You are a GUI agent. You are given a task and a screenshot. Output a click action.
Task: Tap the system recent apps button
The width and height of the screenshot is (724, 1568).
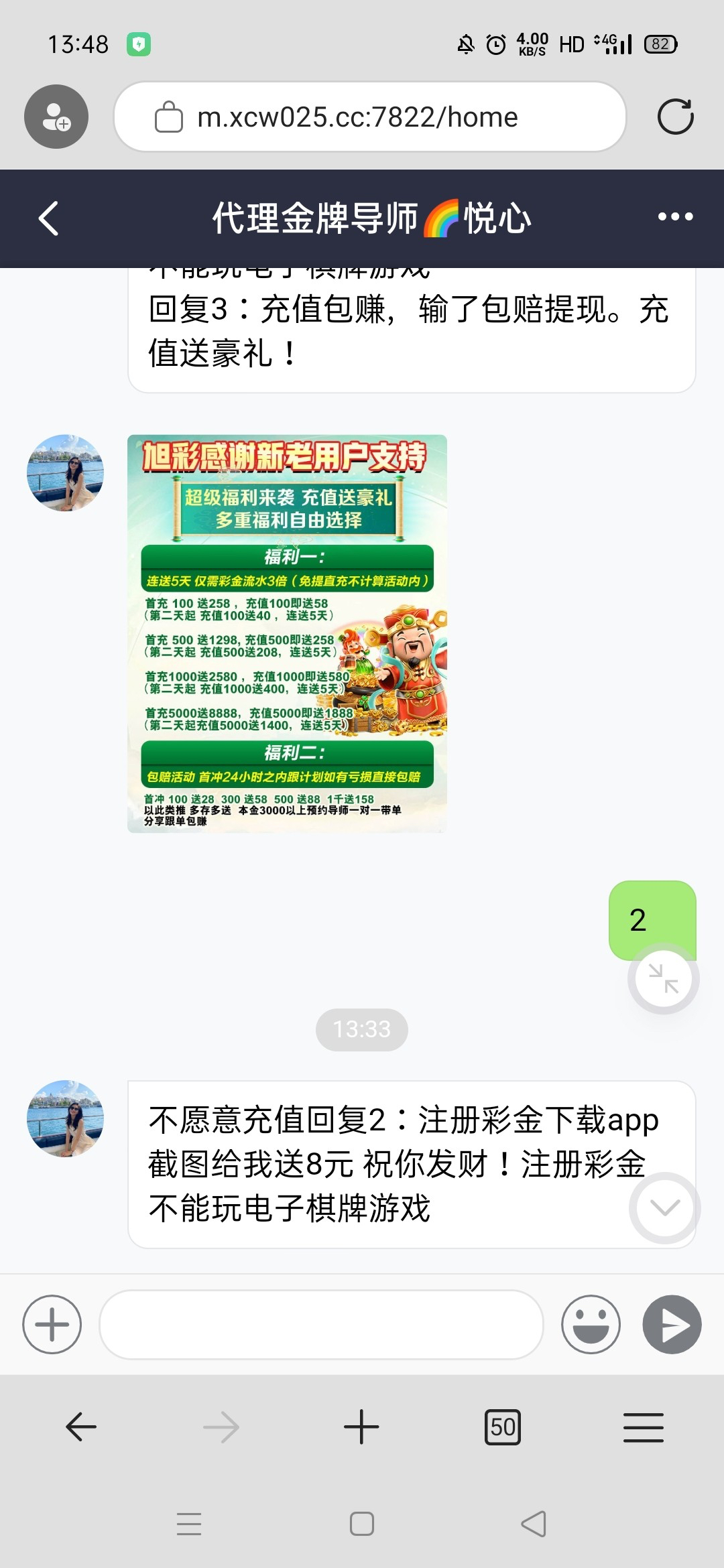point(189,1524)
